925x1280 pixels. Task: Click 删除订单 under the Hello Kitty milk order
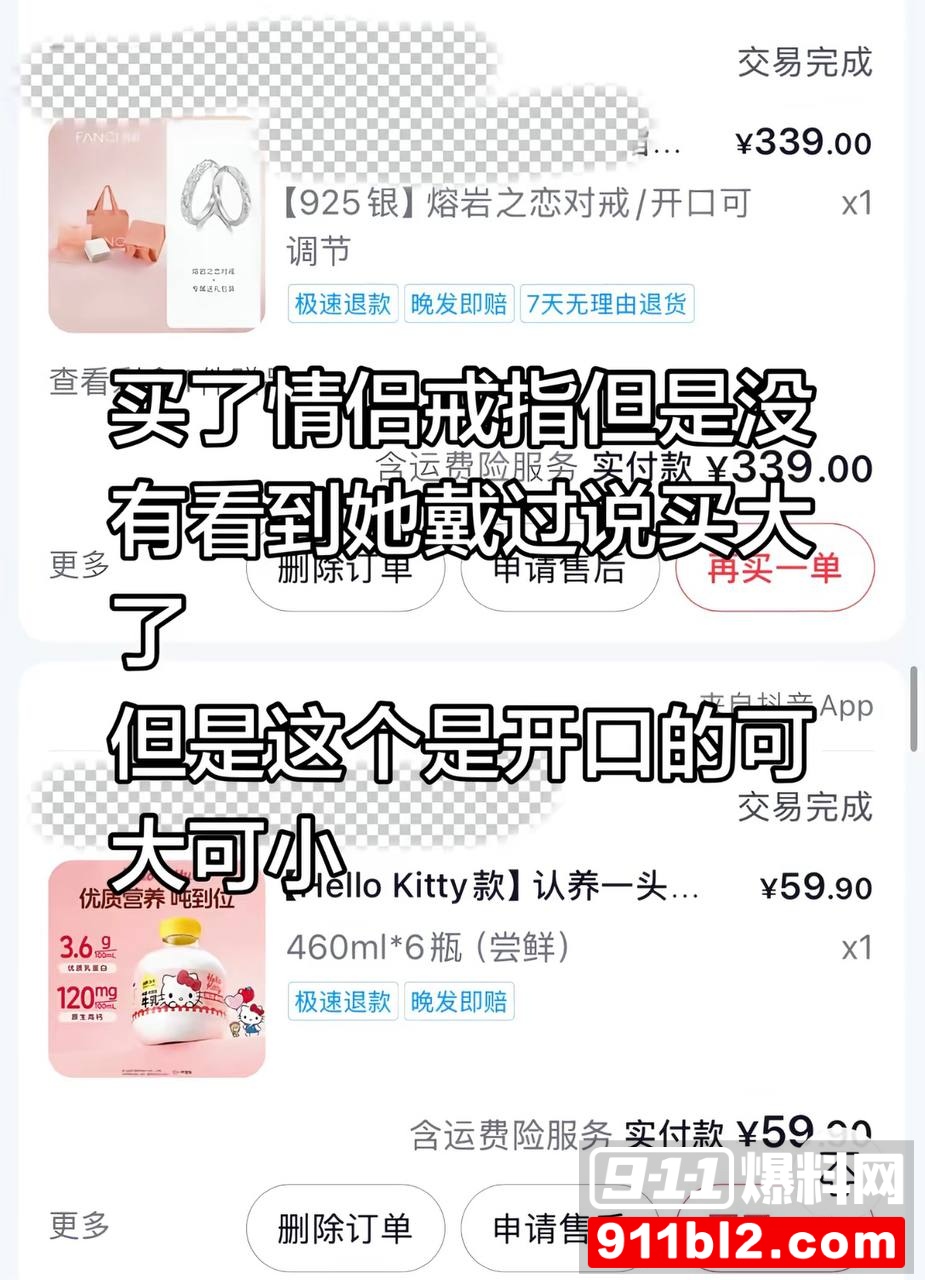point(345,1229)
